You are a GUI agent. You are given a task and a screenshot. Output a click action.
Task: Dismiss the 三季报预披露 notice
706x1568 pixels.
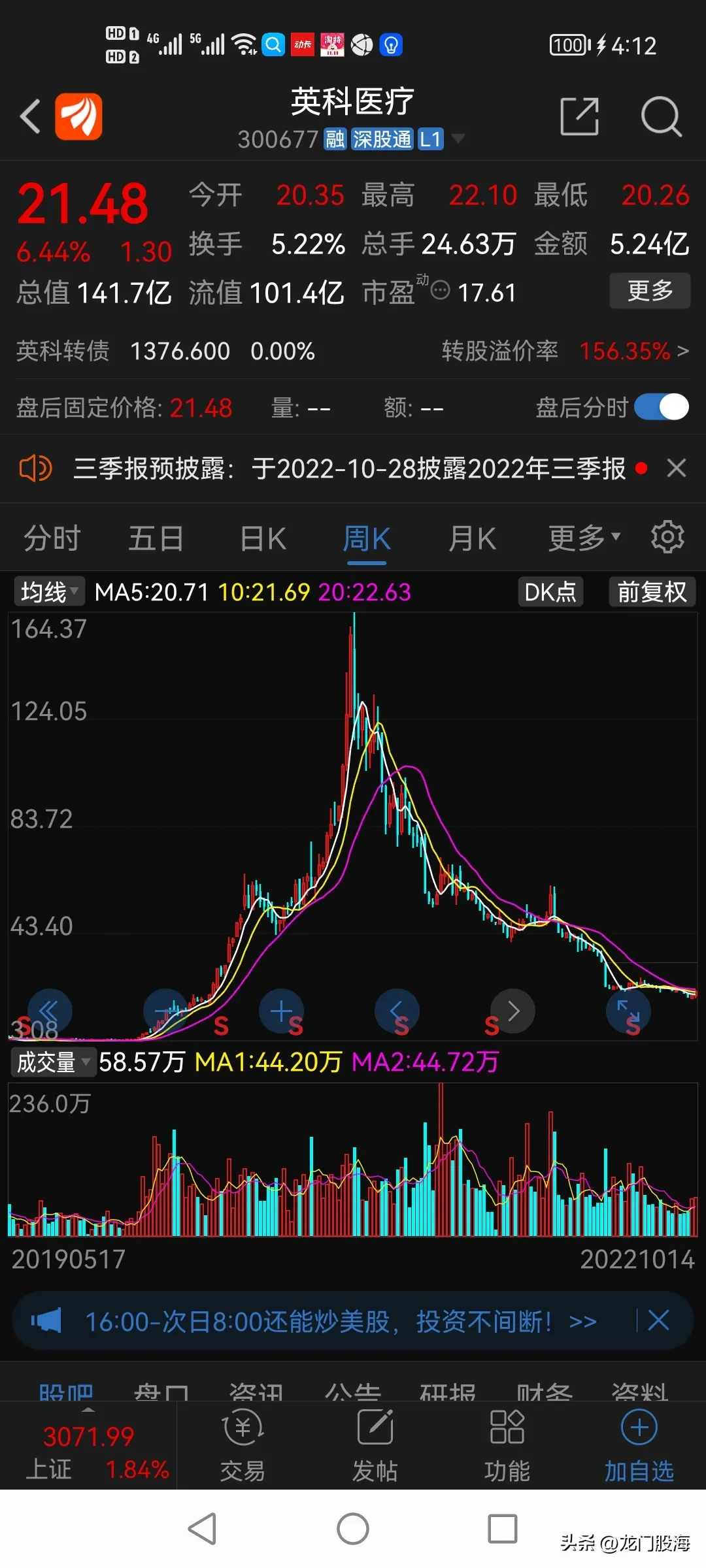(x=677, y=468)
